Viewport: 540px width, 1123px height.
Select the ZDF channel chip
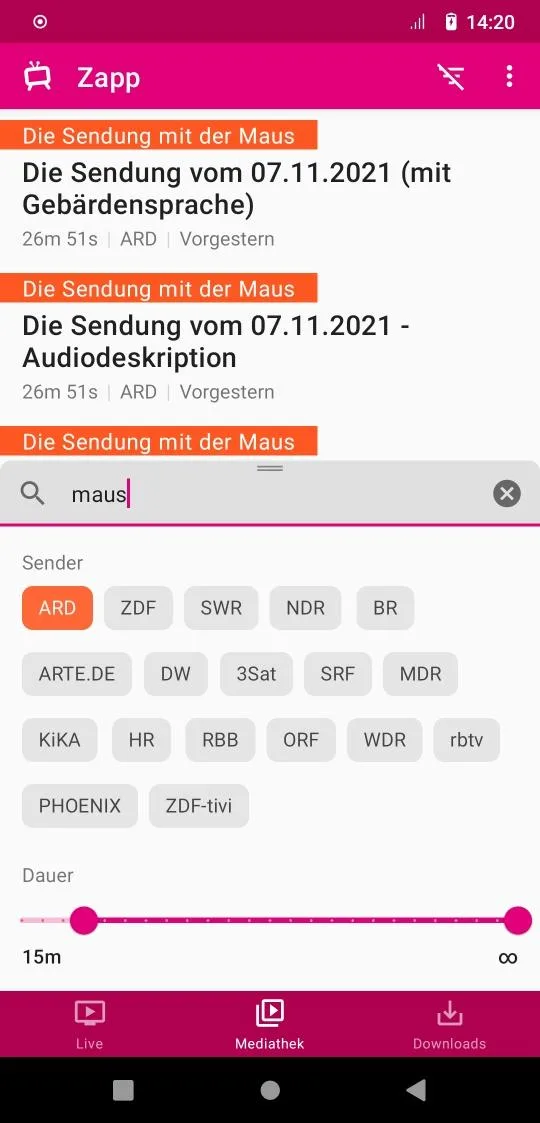tap(138, 608)
